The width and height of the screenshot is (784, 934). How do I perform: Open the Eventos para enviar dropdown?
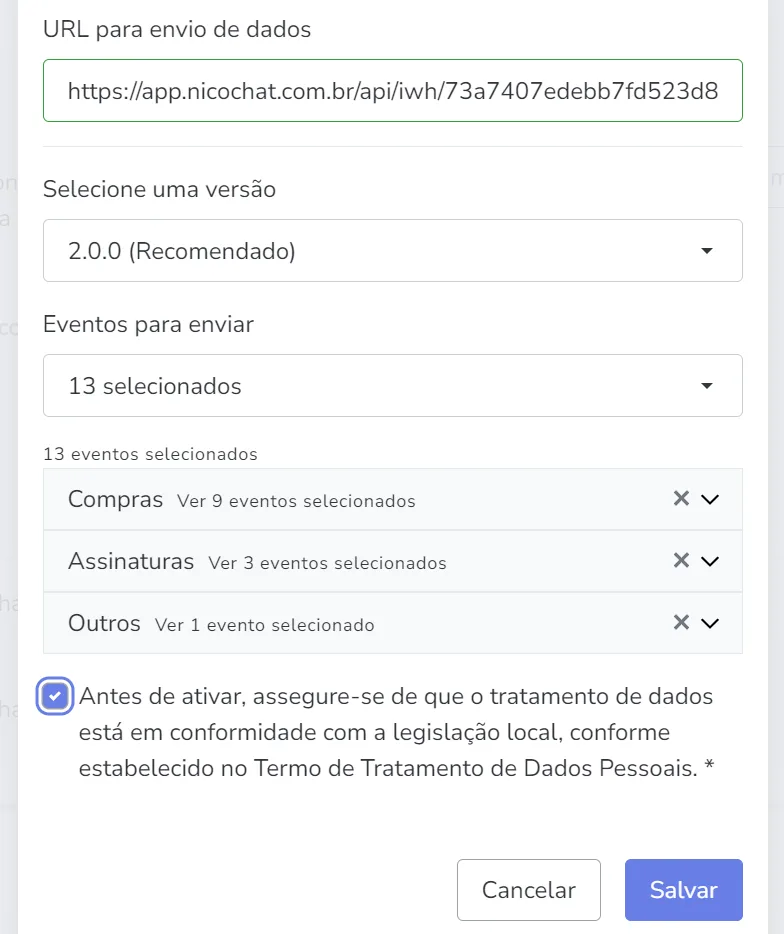click(x=393, y=386)
